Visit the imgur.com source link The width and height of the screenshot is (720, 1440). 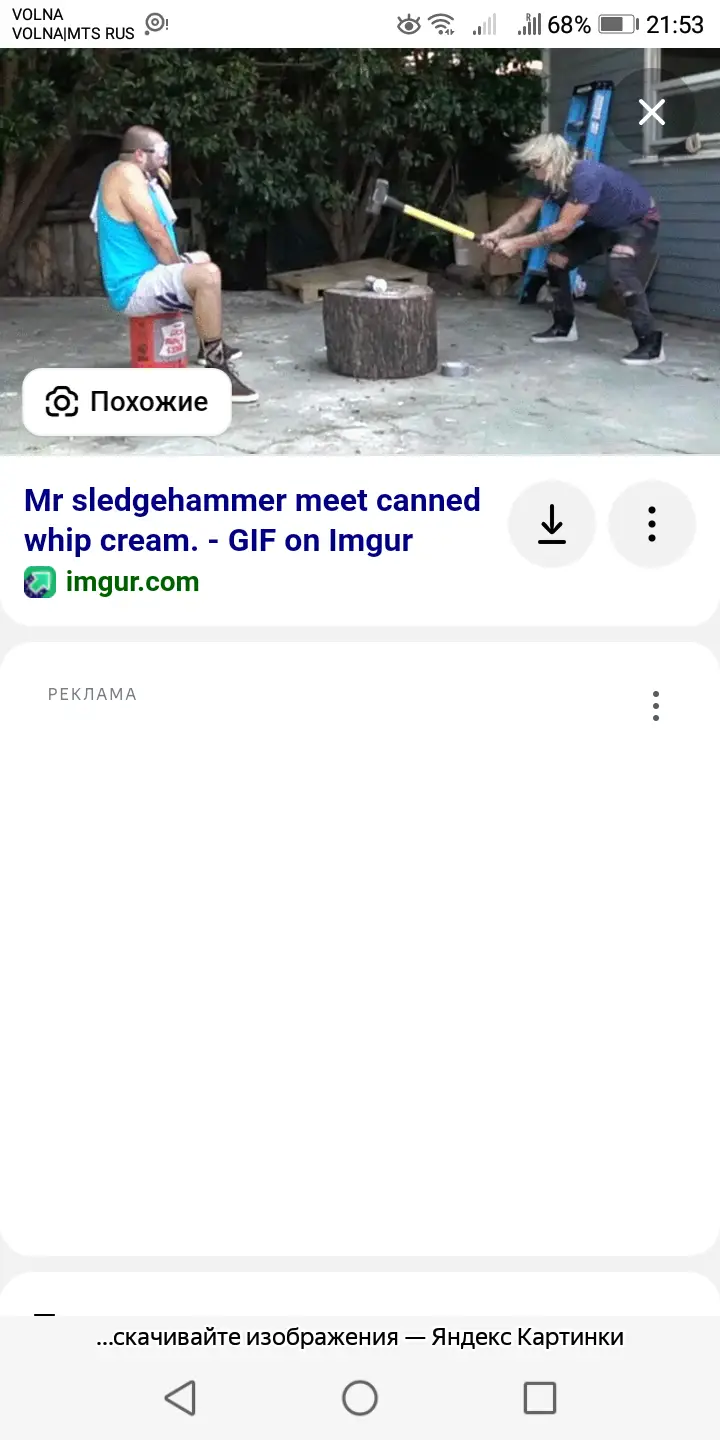pyautogui.click(x=132, y=582)
